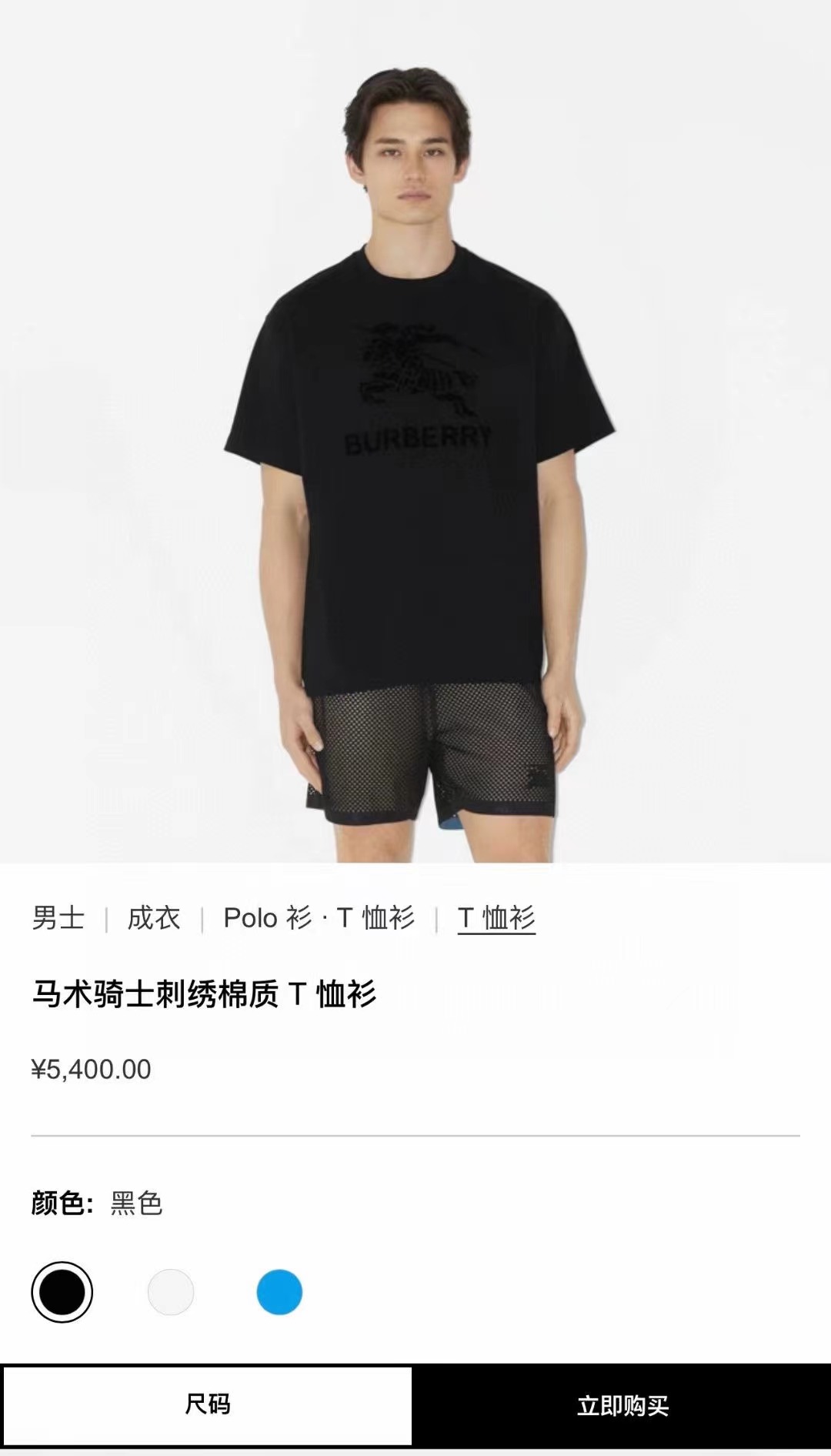
Task: Choose the white color swatch
Action: (171, 1292)
